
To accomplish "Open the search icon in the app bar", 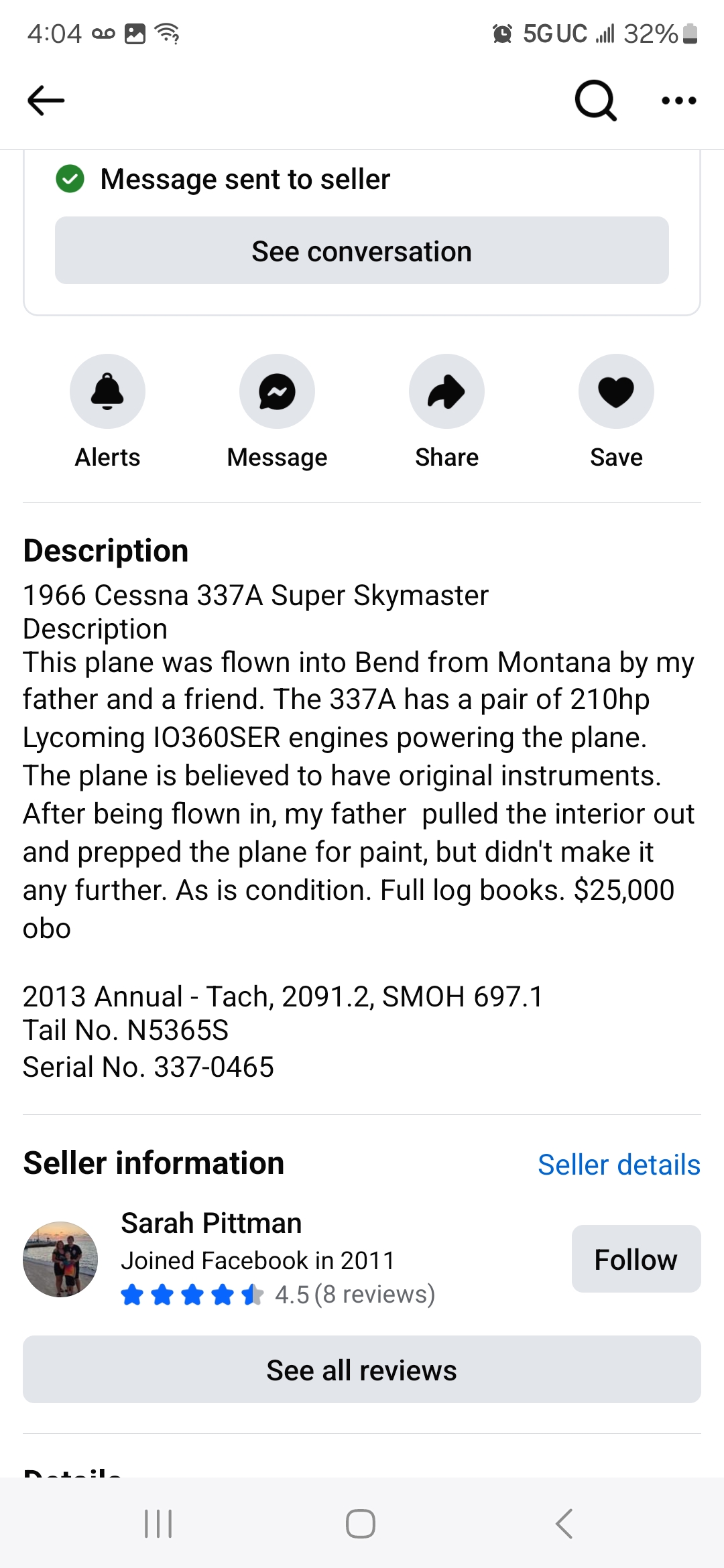I will [x=595, y=101].
